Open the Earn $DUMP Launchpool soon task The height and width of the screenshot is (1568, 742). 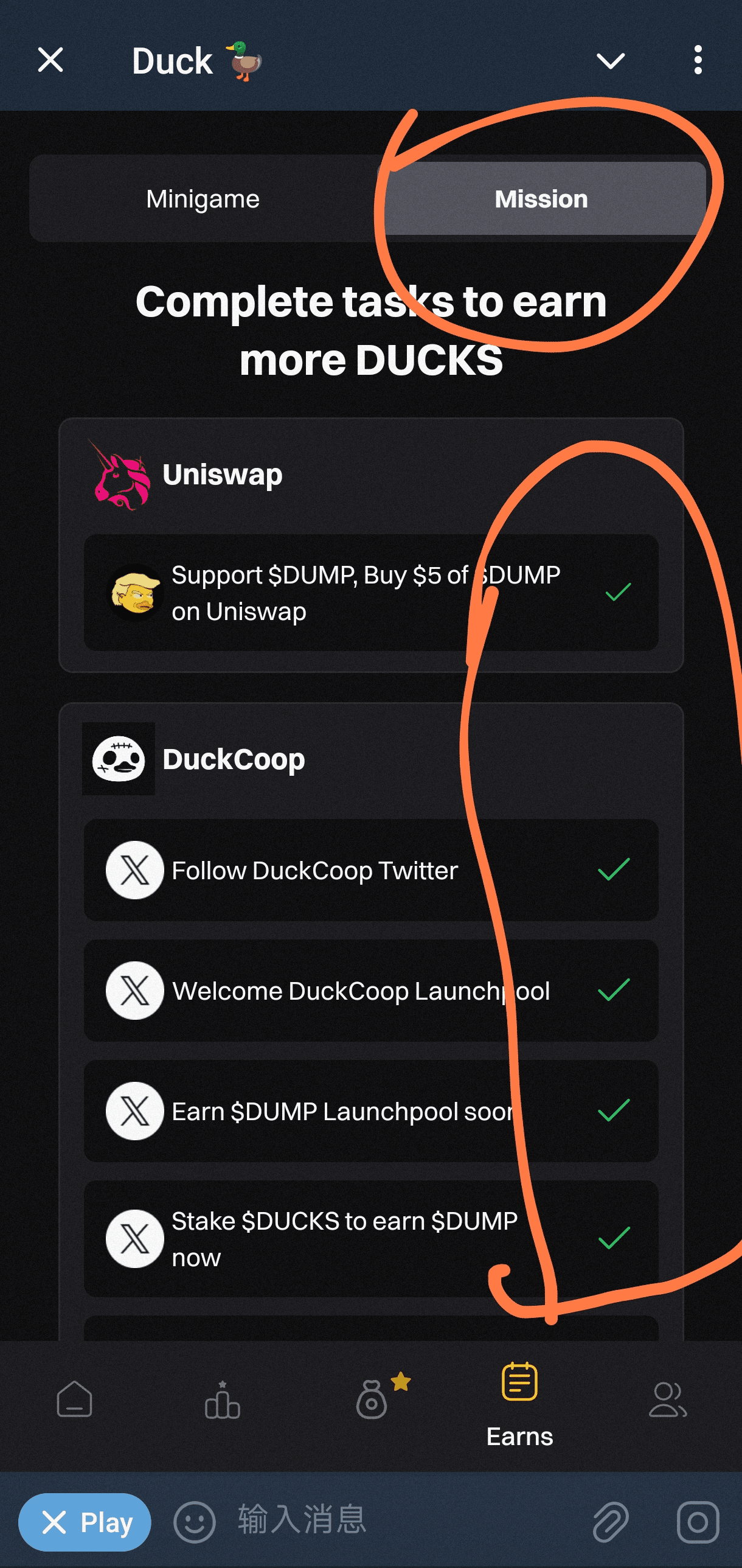click(370, 1111)
